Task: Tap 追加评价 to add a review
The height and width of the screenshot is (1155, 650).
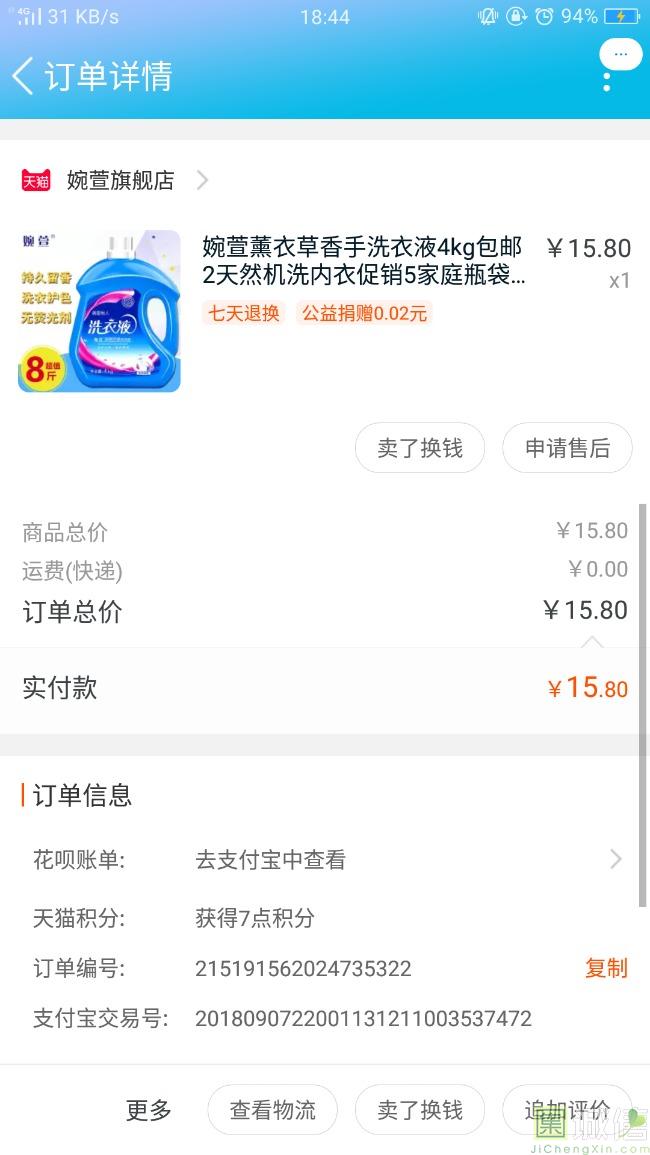Action: point(567,1109)
